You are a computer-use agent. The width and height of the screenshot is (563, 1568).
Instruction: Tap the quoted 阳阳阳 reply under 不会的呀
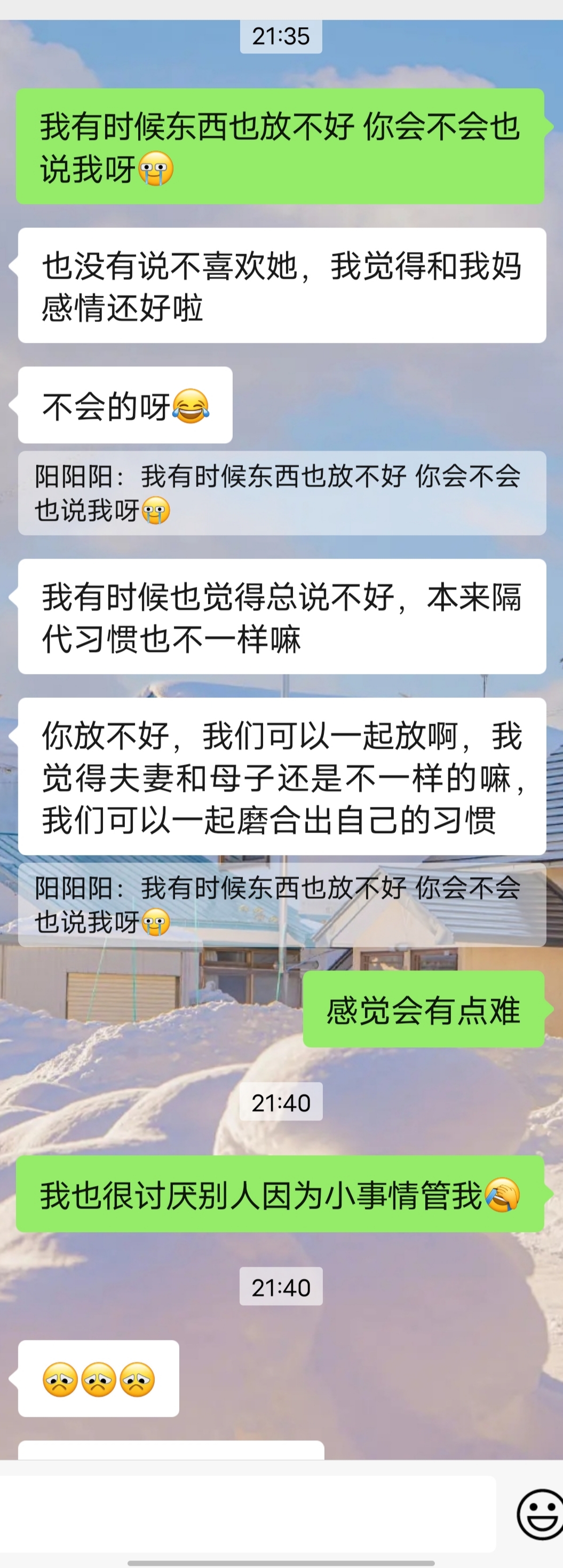pos(282,493)
